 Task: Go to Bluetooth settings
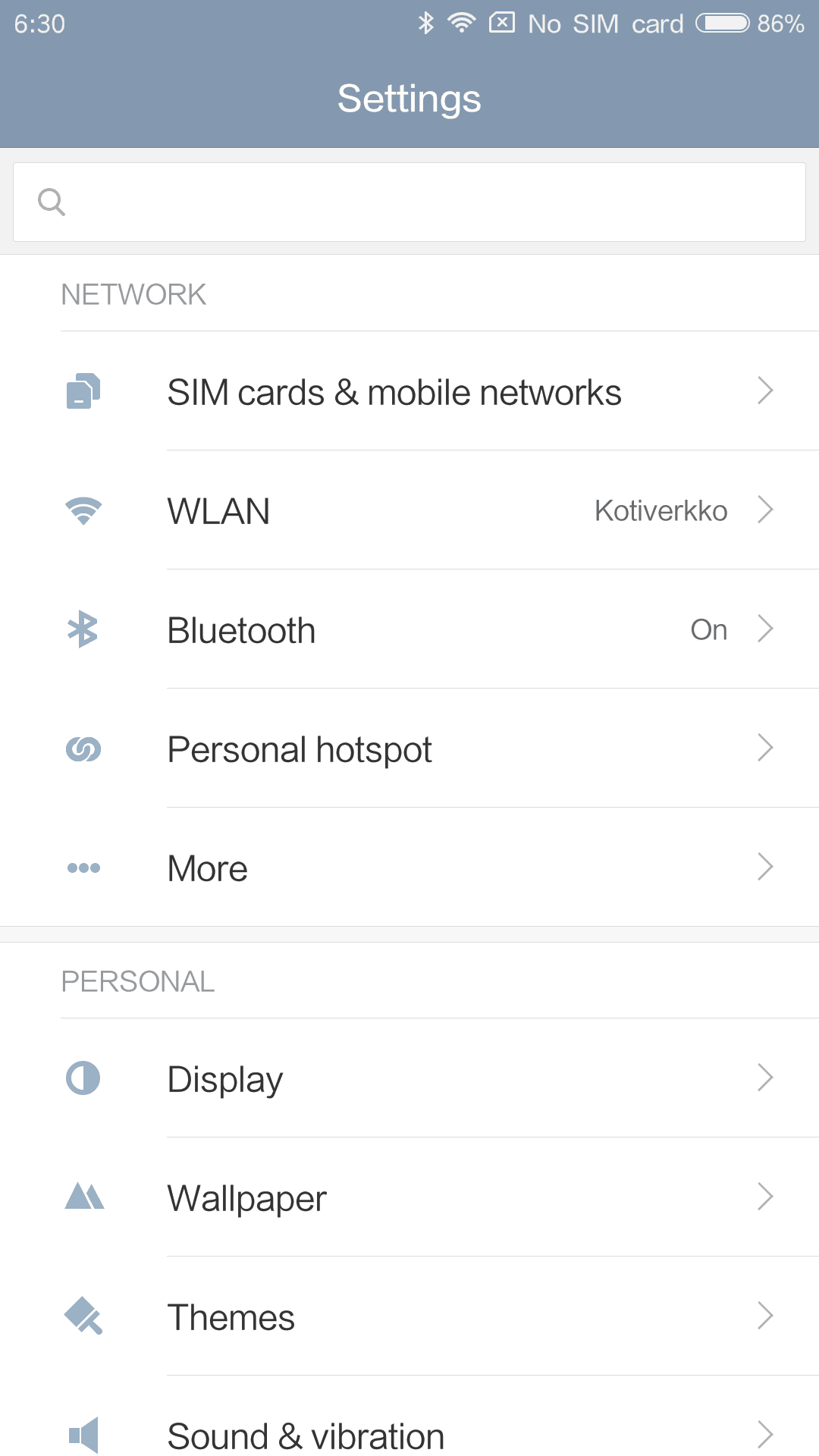tap(409, 629)
